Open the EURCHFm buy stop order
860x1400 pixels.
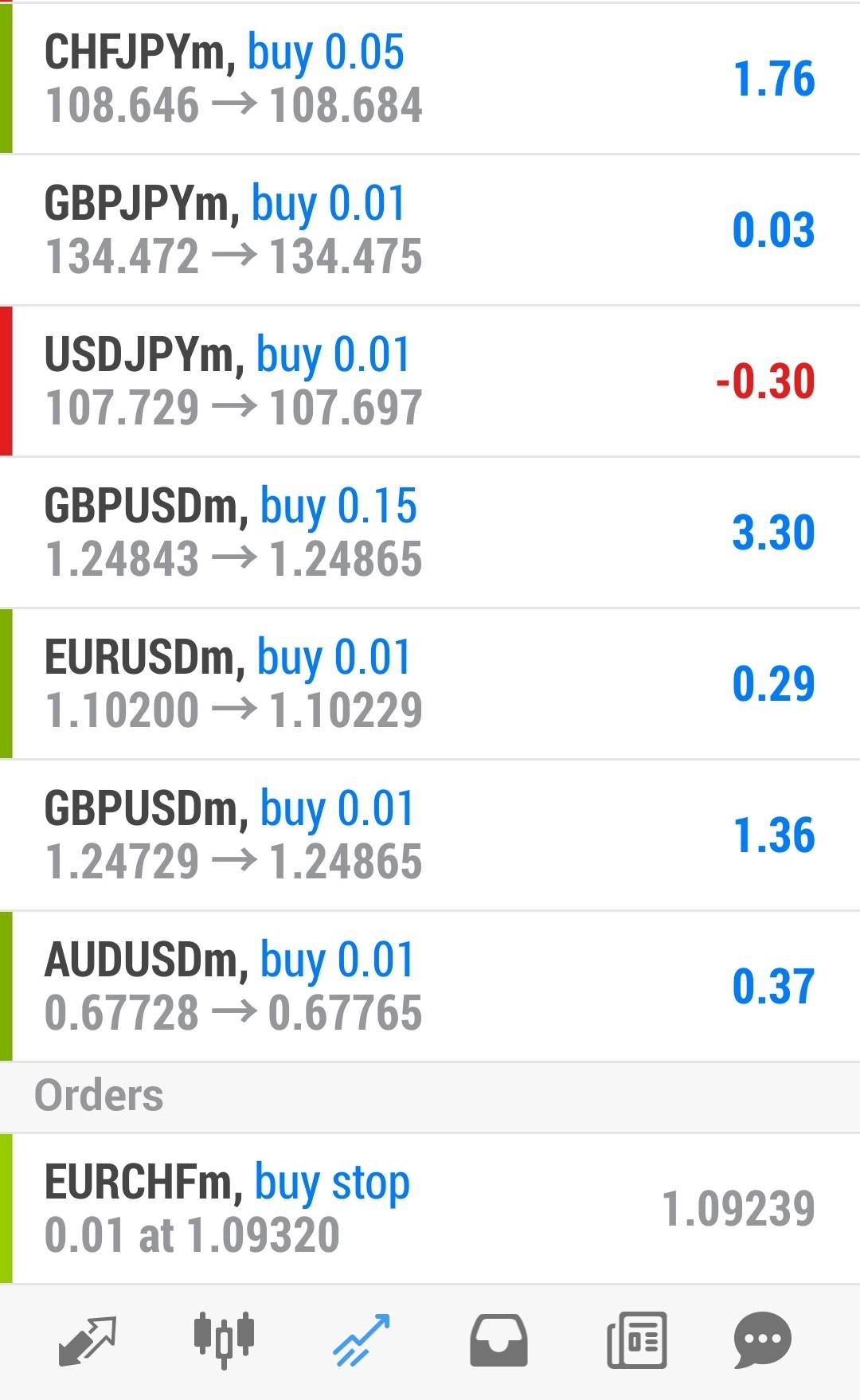(x=430, y=1208)
